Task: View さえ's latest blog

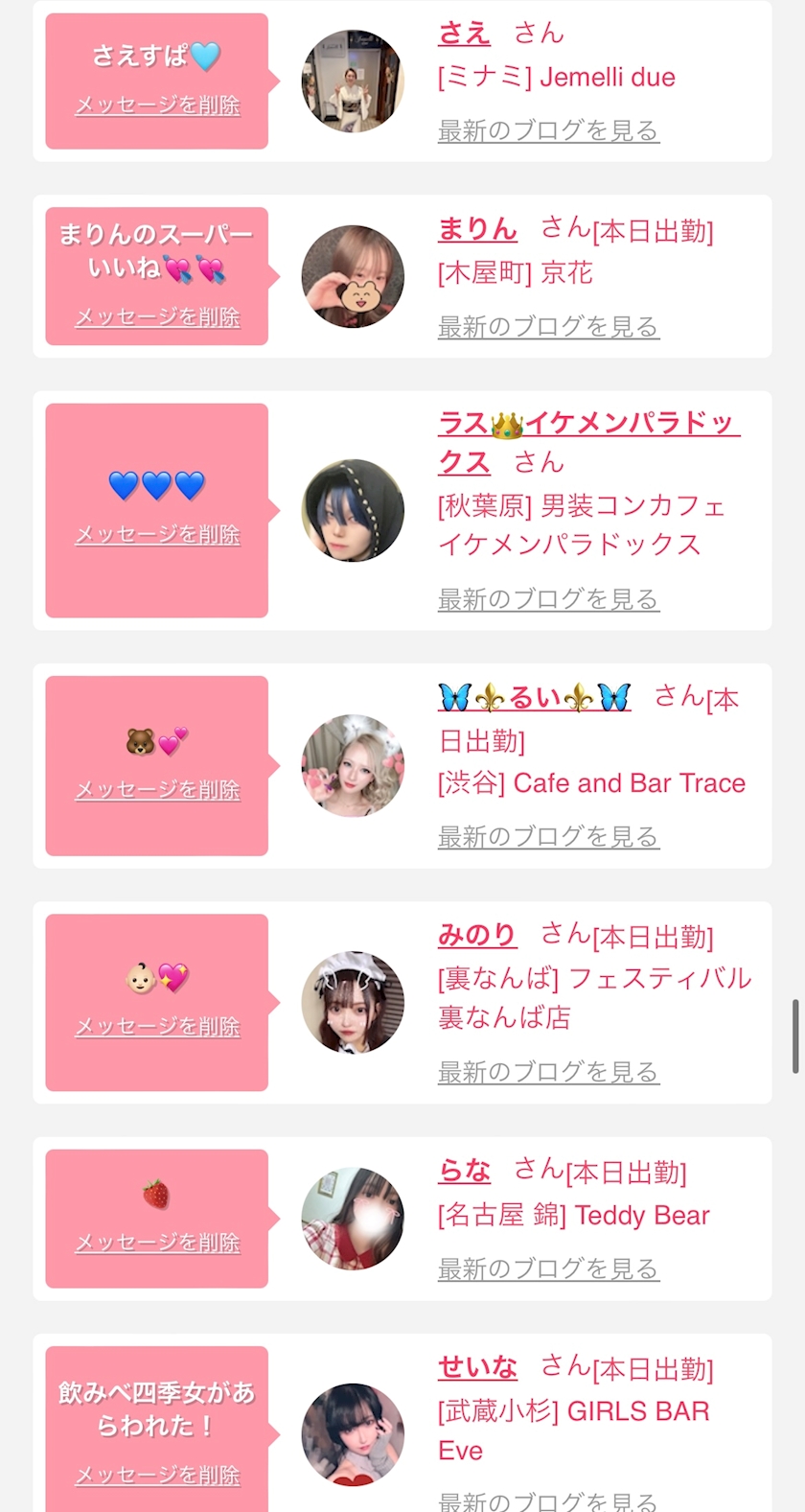Action: (x=548, y=130)
